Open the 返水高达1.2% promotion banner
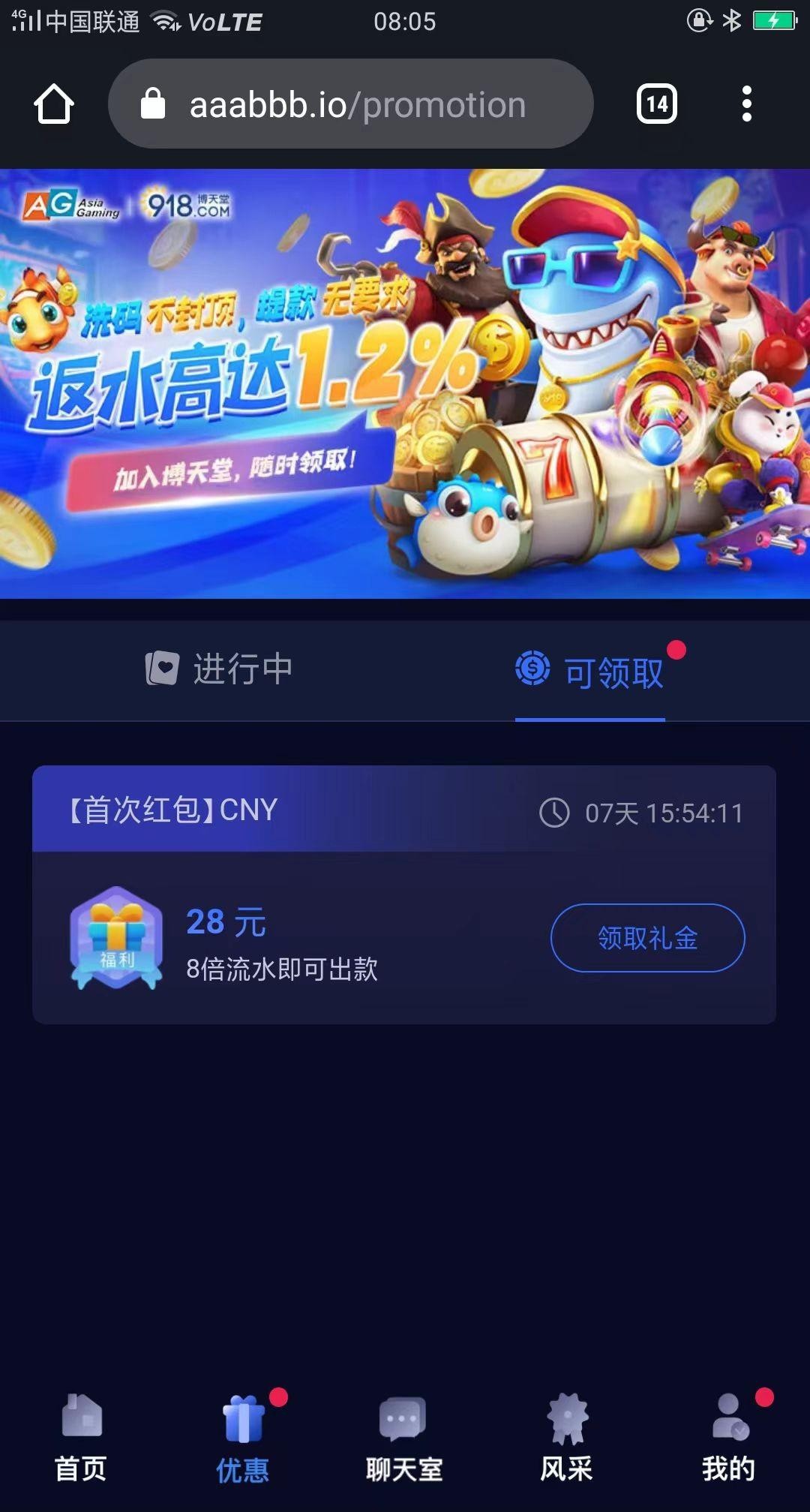This screenshot has height=1512, width=810. pyautogui.click(x=405, y=383)
